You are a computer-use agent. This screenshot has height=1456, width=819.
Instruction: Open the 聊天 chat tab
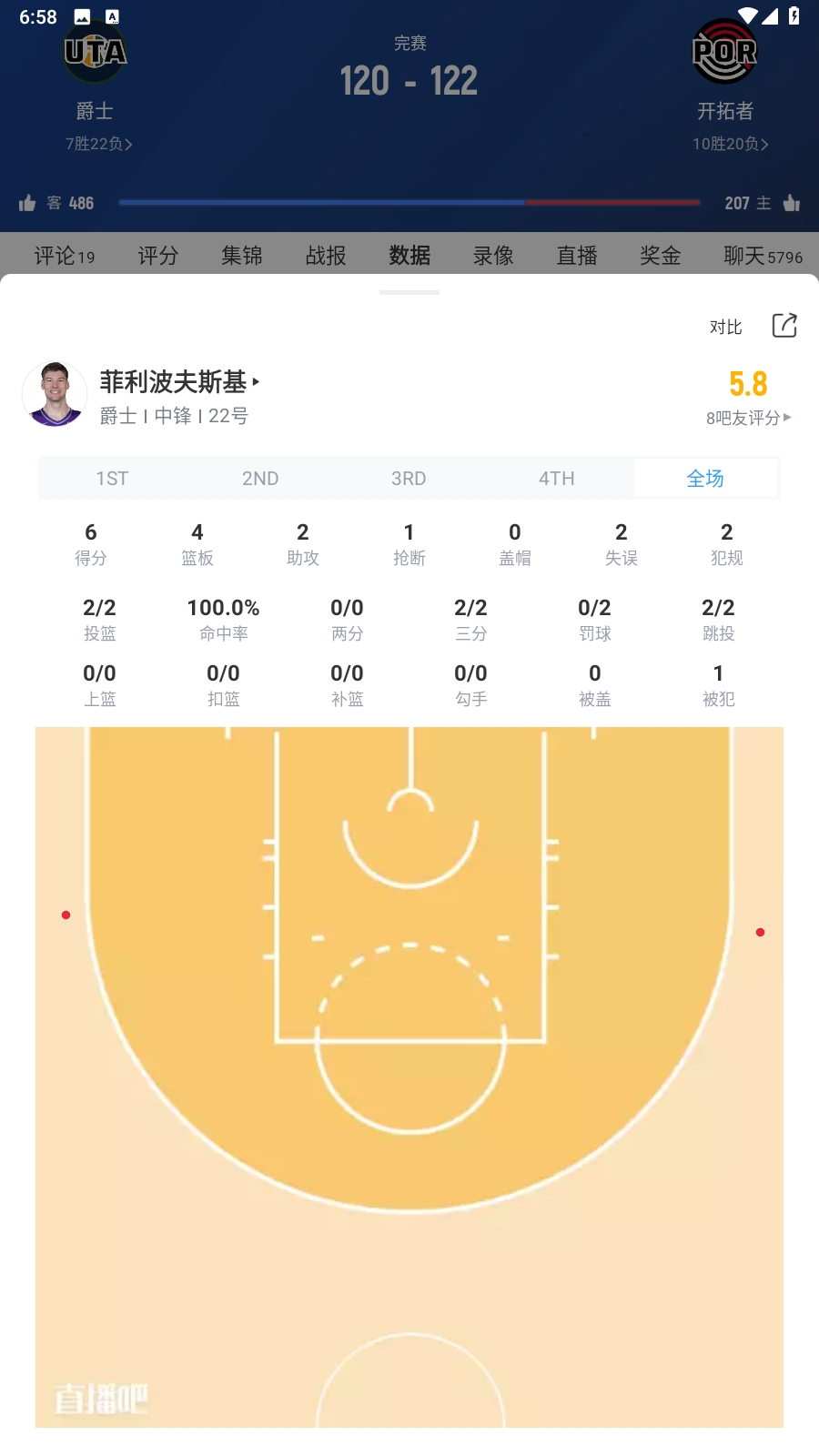click(763, 256)
